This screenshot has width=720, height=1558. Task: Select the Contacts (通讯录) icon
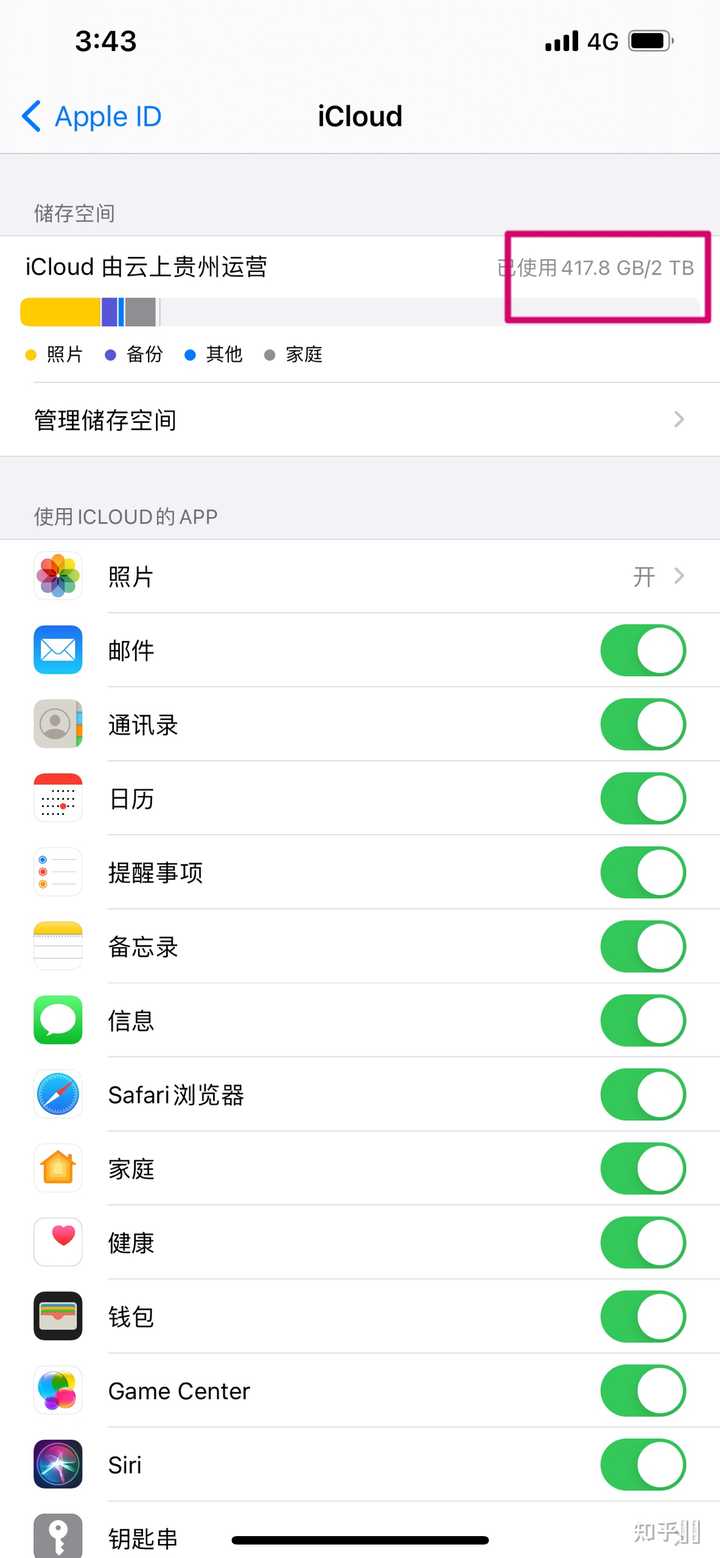coord(57,724)
